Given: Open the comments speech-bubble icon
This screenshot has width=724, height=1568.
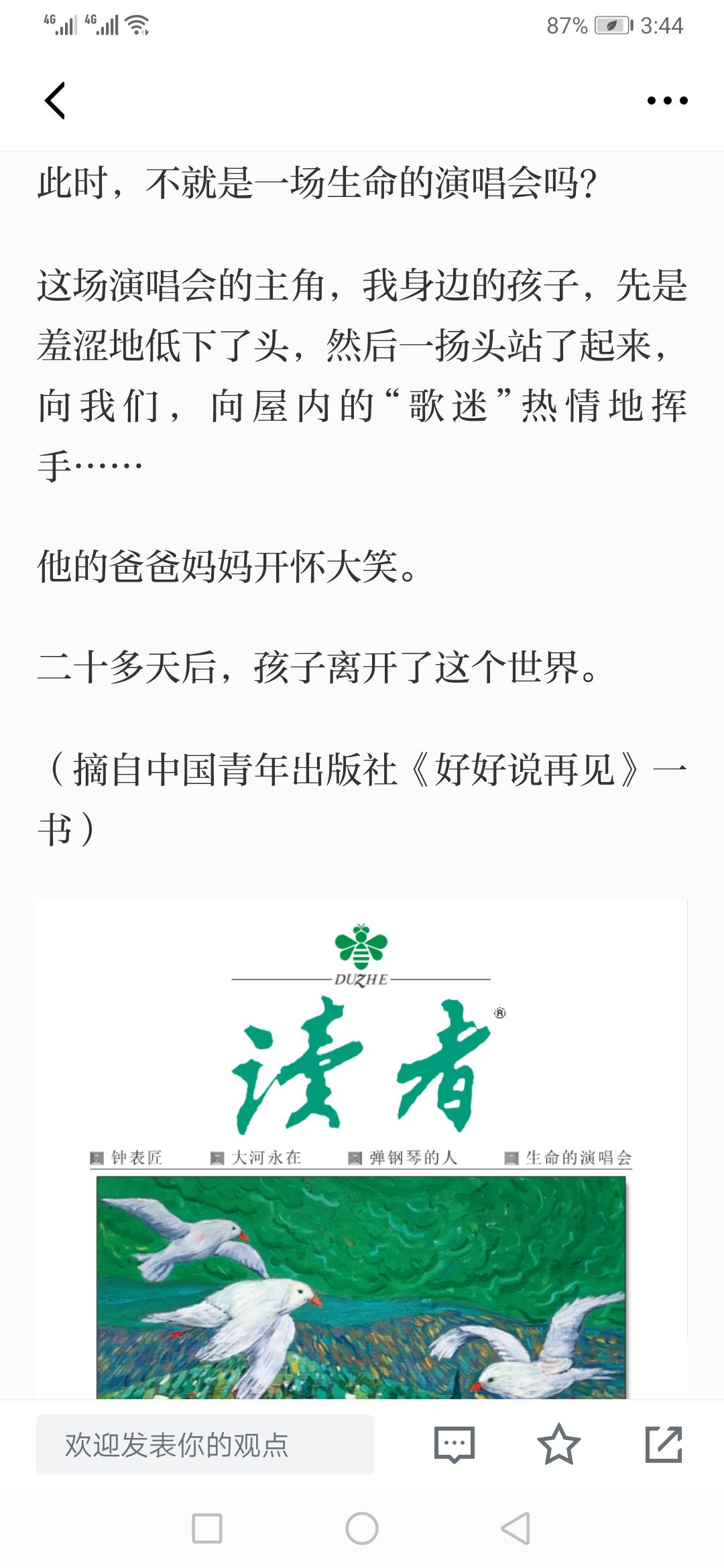Looking at the screenshot, I should [455, 1444].
